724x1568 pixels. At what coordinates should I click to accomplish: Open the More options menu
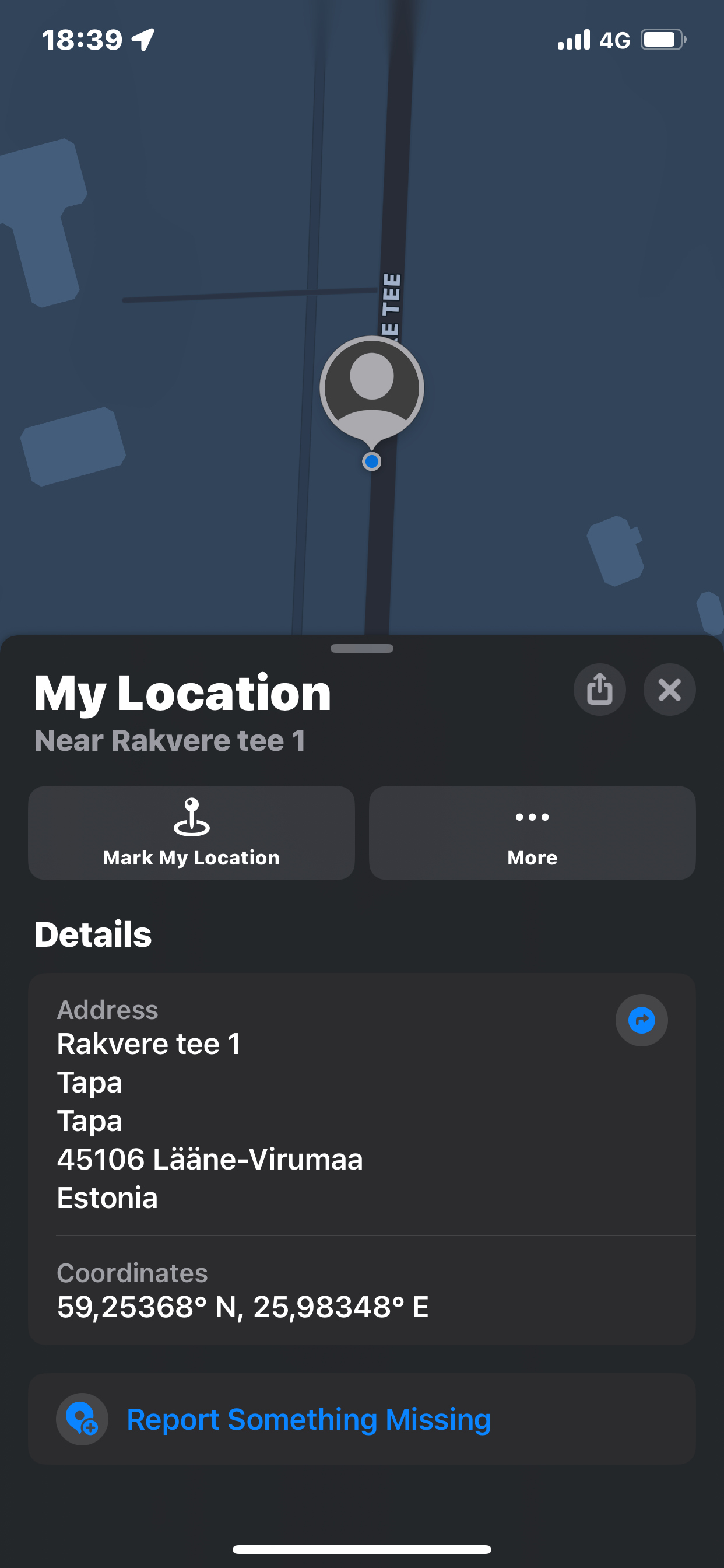[532, 832]
